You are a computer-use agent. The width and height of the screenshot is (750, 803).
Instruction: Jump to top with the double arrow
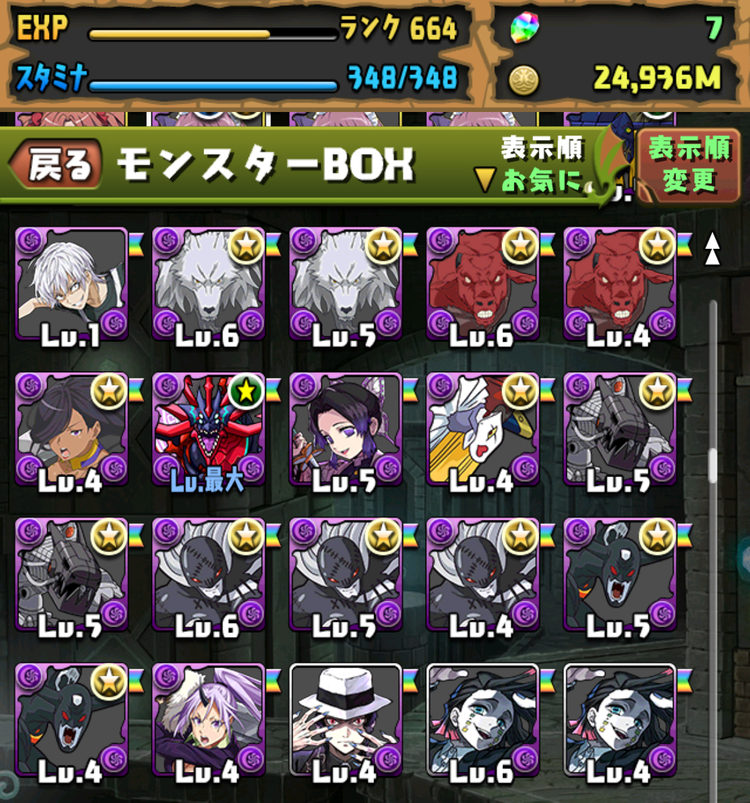tap(713, 248)
